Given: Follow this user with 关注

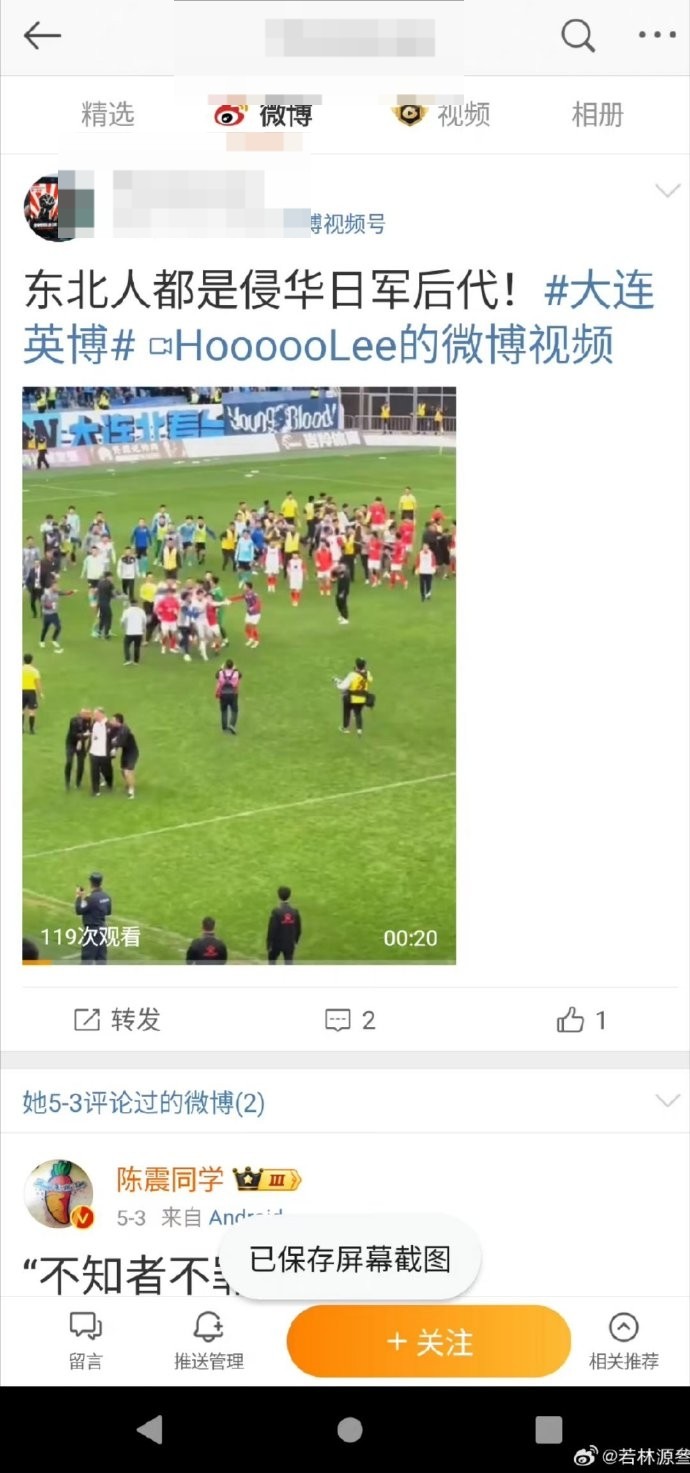Looking at the screenshot, I should [x=428, y=1342].
